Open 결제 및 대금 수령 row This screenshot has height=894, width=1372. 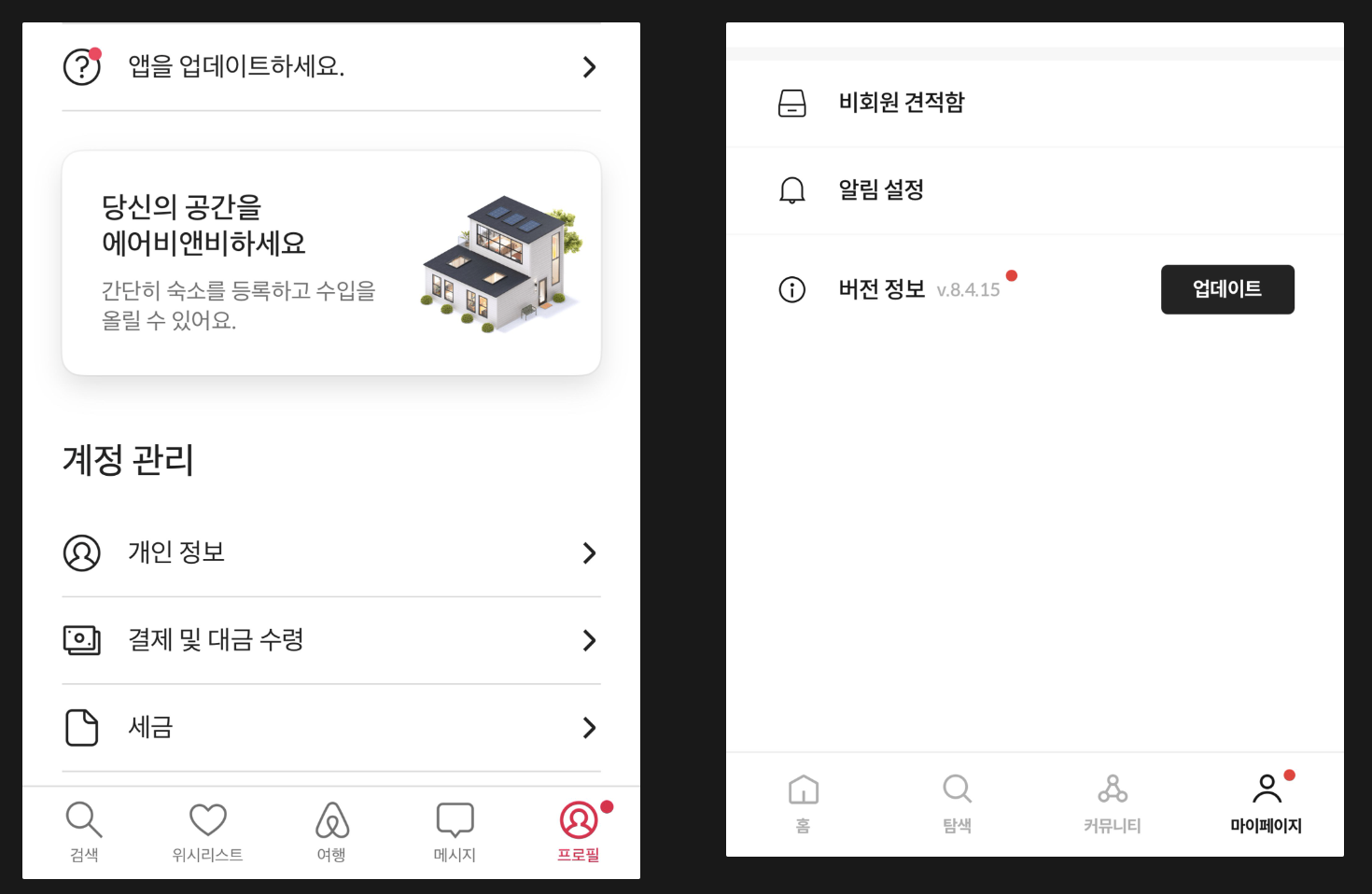point(330,640)
